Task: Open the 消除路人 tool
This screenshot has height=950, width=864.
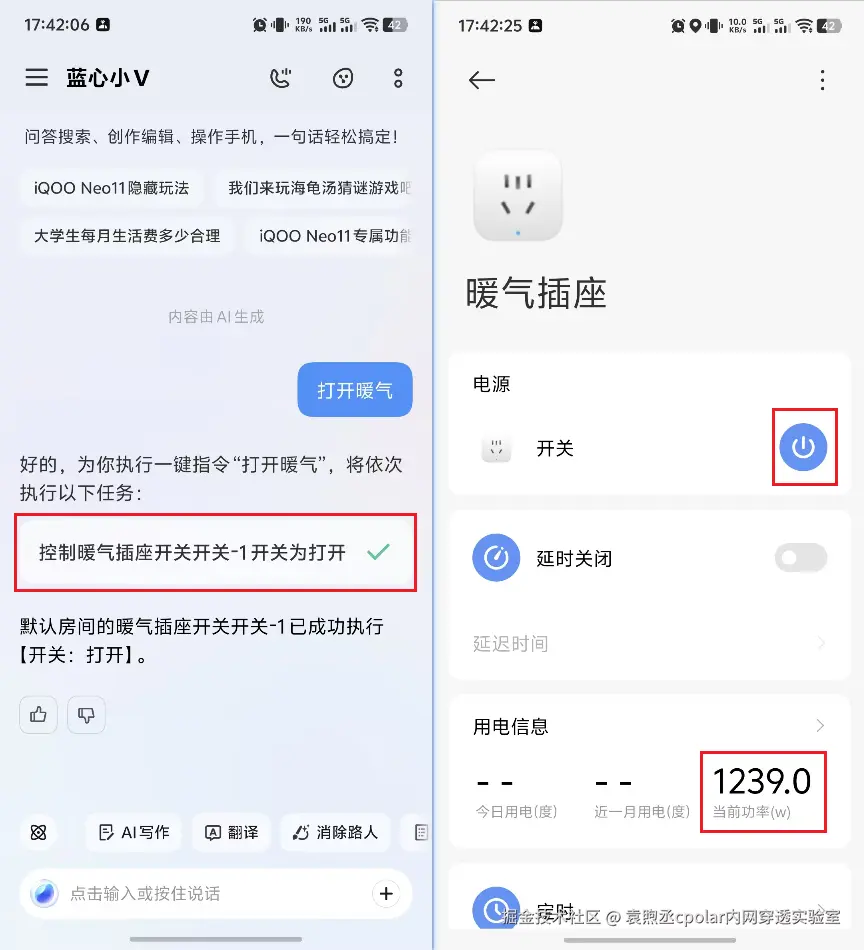Action: (x=335, y=832)
